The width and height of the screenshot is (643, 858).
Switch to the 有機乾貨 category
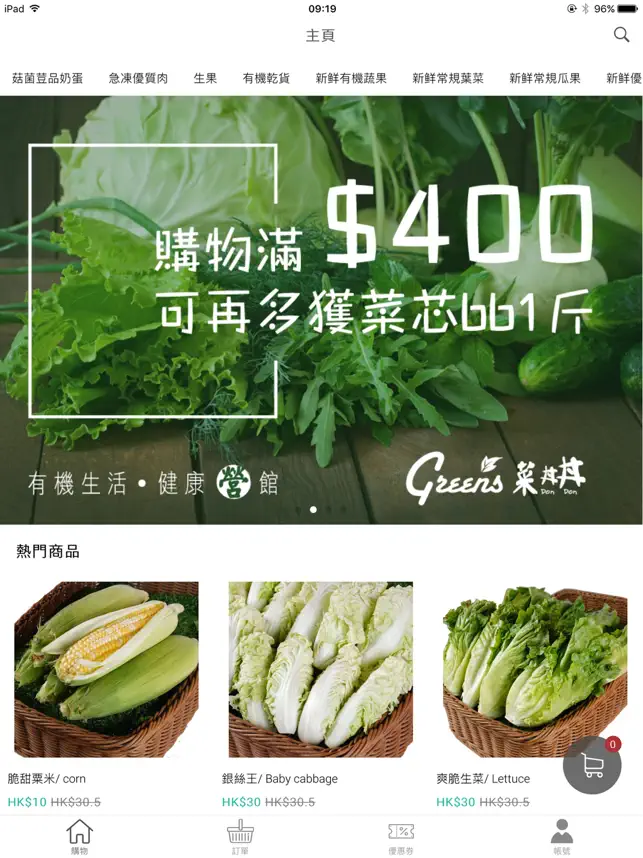(x=266, y=78)
